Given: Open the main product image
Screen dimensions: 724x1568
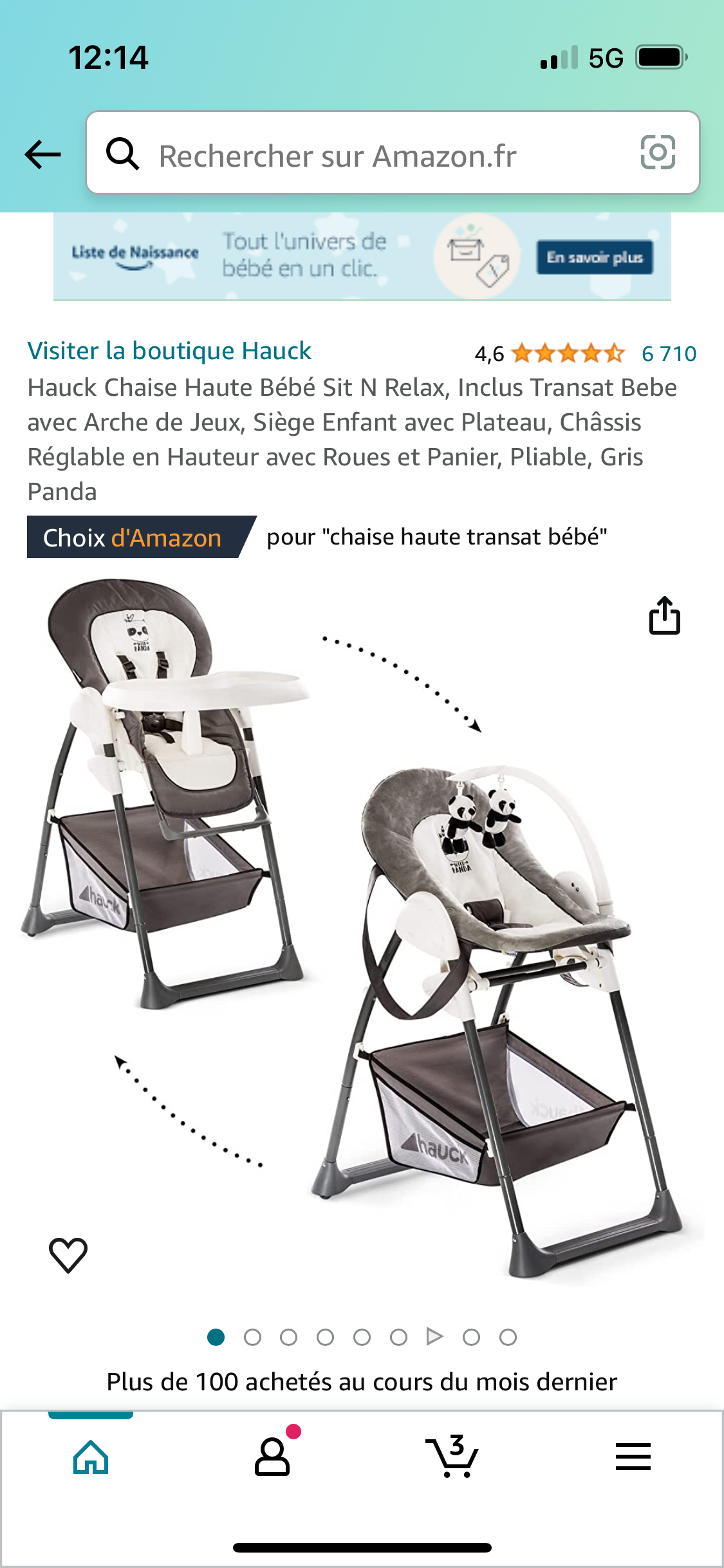Looking at the screenshot, I should [x=362, y=927].
